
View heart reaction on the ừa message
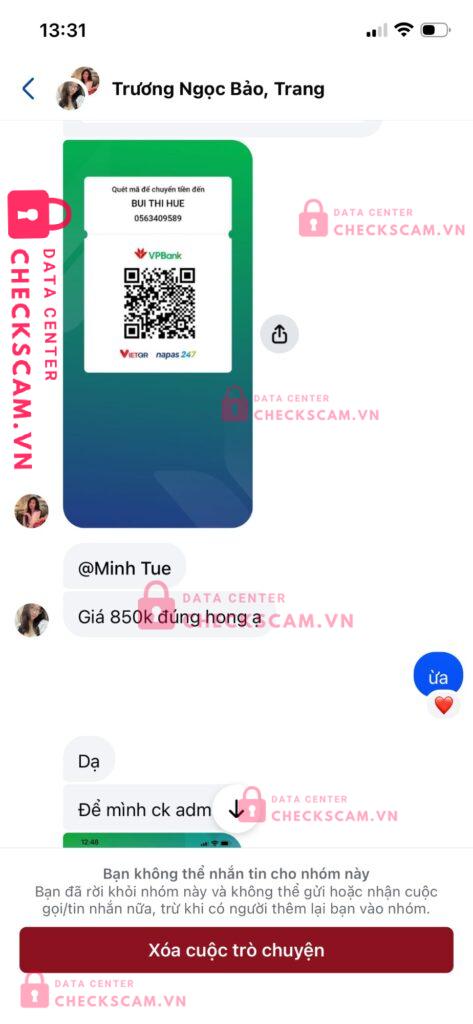[444, 705]
